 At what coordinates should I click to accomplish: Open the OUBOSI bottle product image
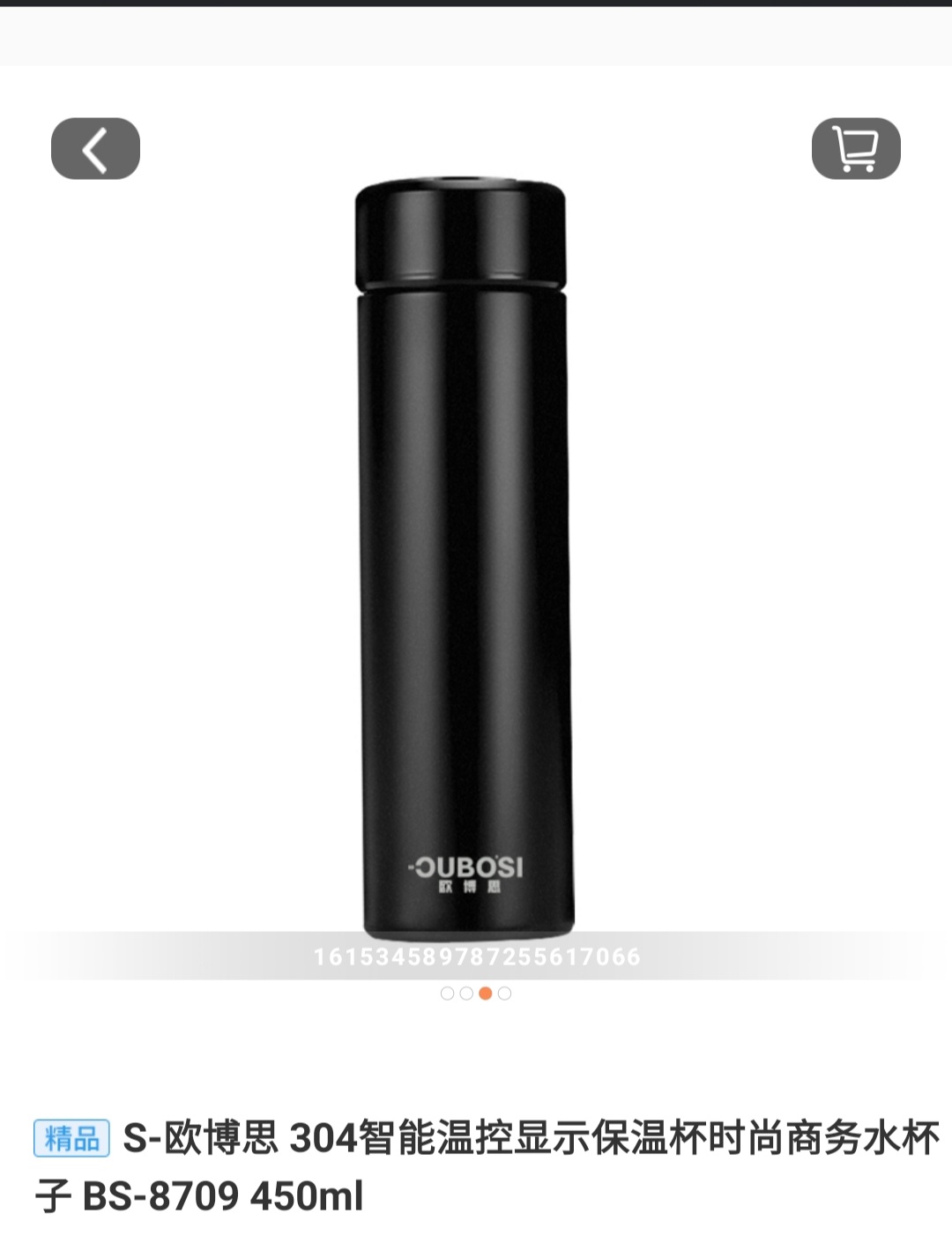click(x=465, y=555)
